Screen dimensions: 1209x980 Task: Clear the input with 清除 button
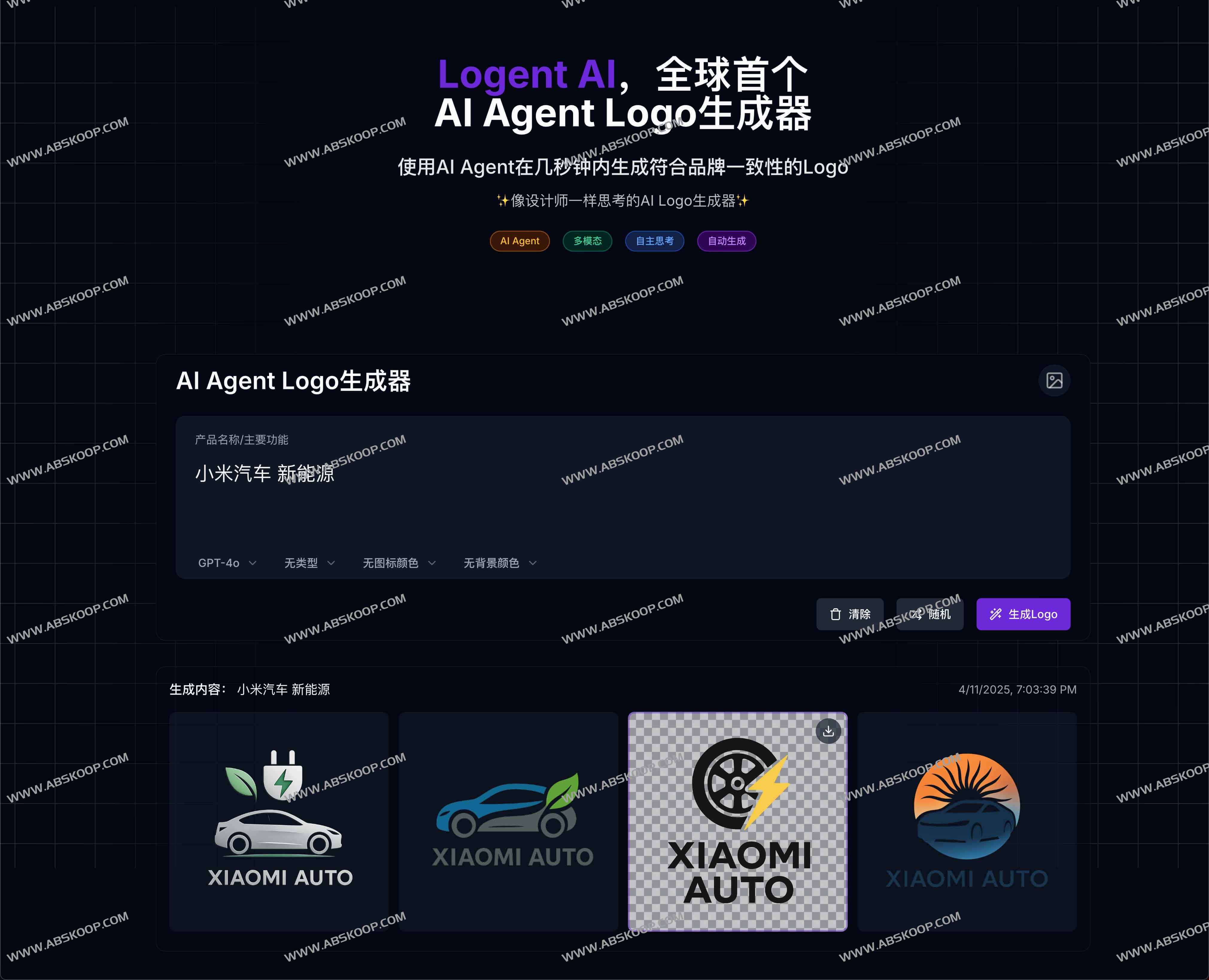(850, 614)
